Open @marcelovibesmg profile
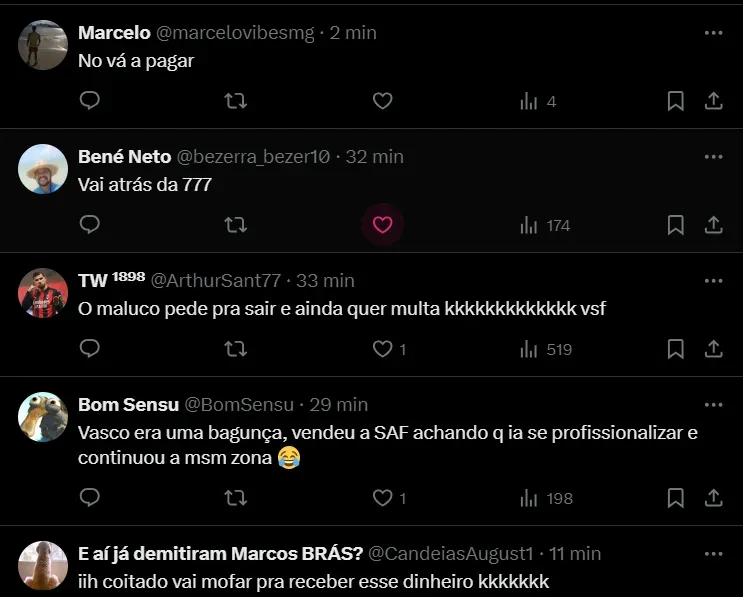The height and width of the screenshot is (597, 743). (235, 33)
